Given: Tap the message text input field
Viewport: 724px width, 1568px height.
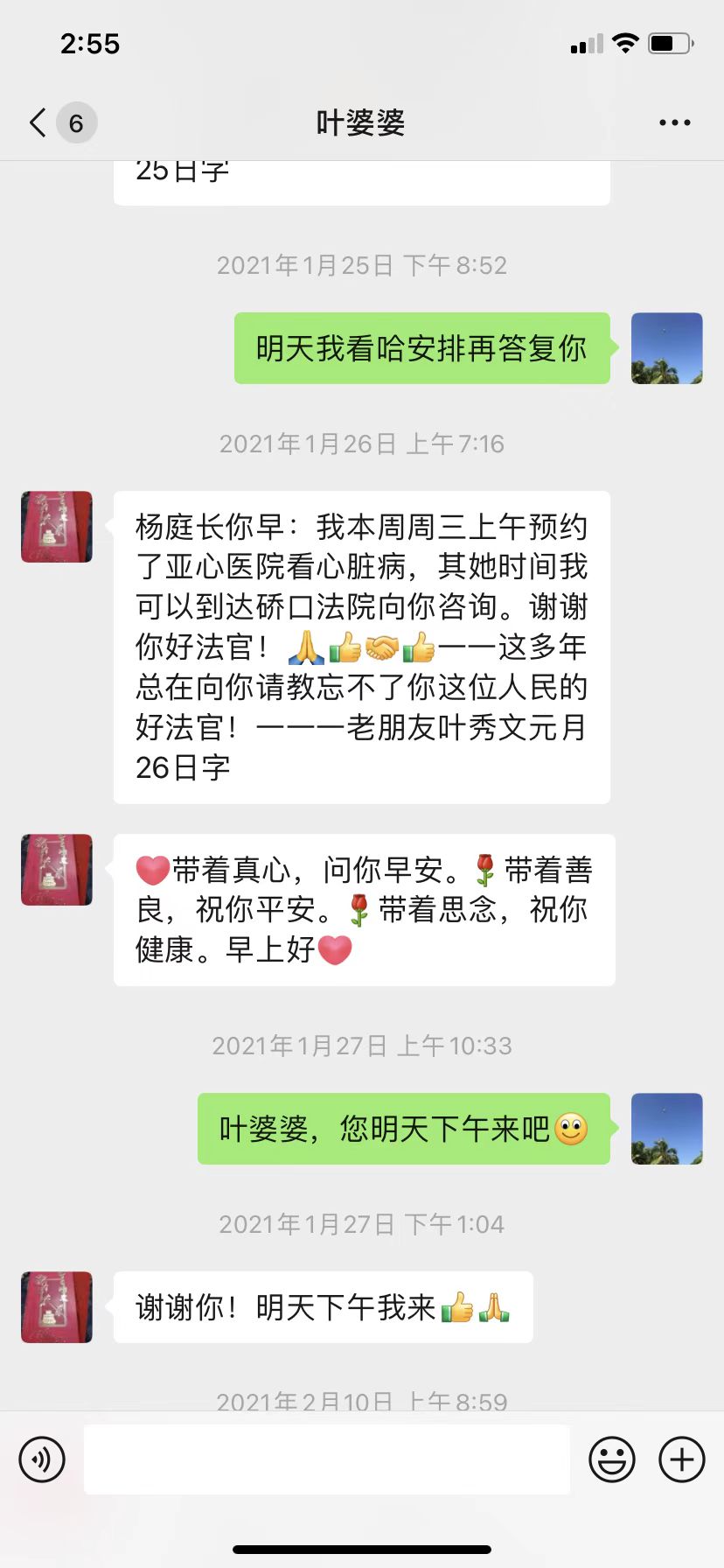Looking at the screenshot, I should (326, 1459).
